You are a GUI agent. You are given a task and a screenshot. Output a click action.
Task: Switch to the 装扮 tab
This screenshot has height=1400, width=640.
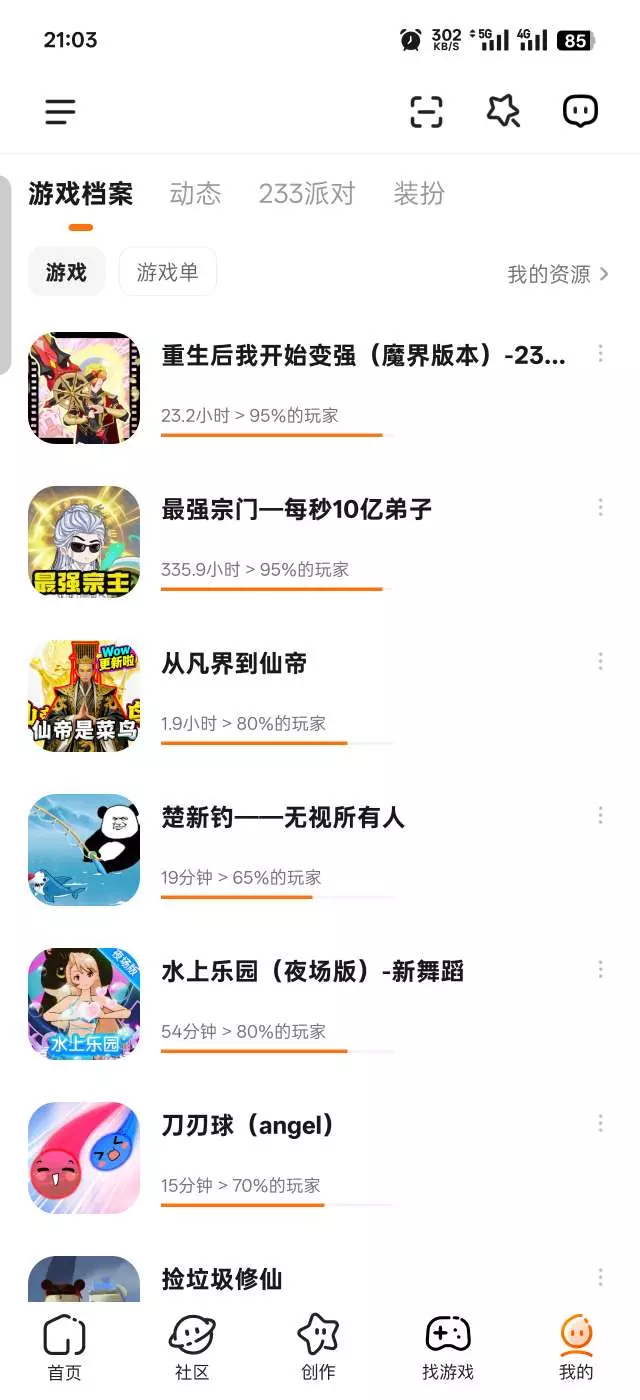tap(419, 193)
